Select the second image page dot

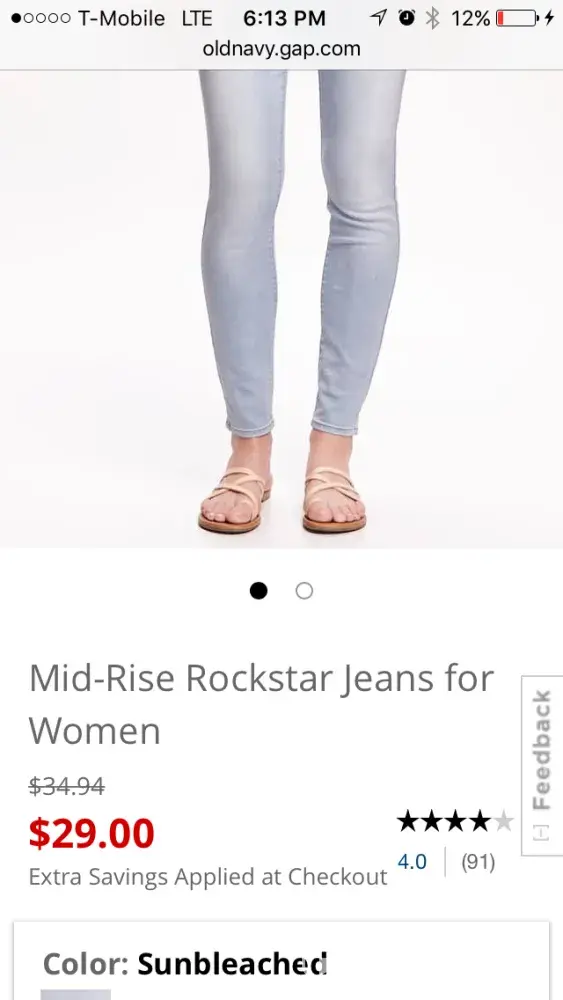304,591
